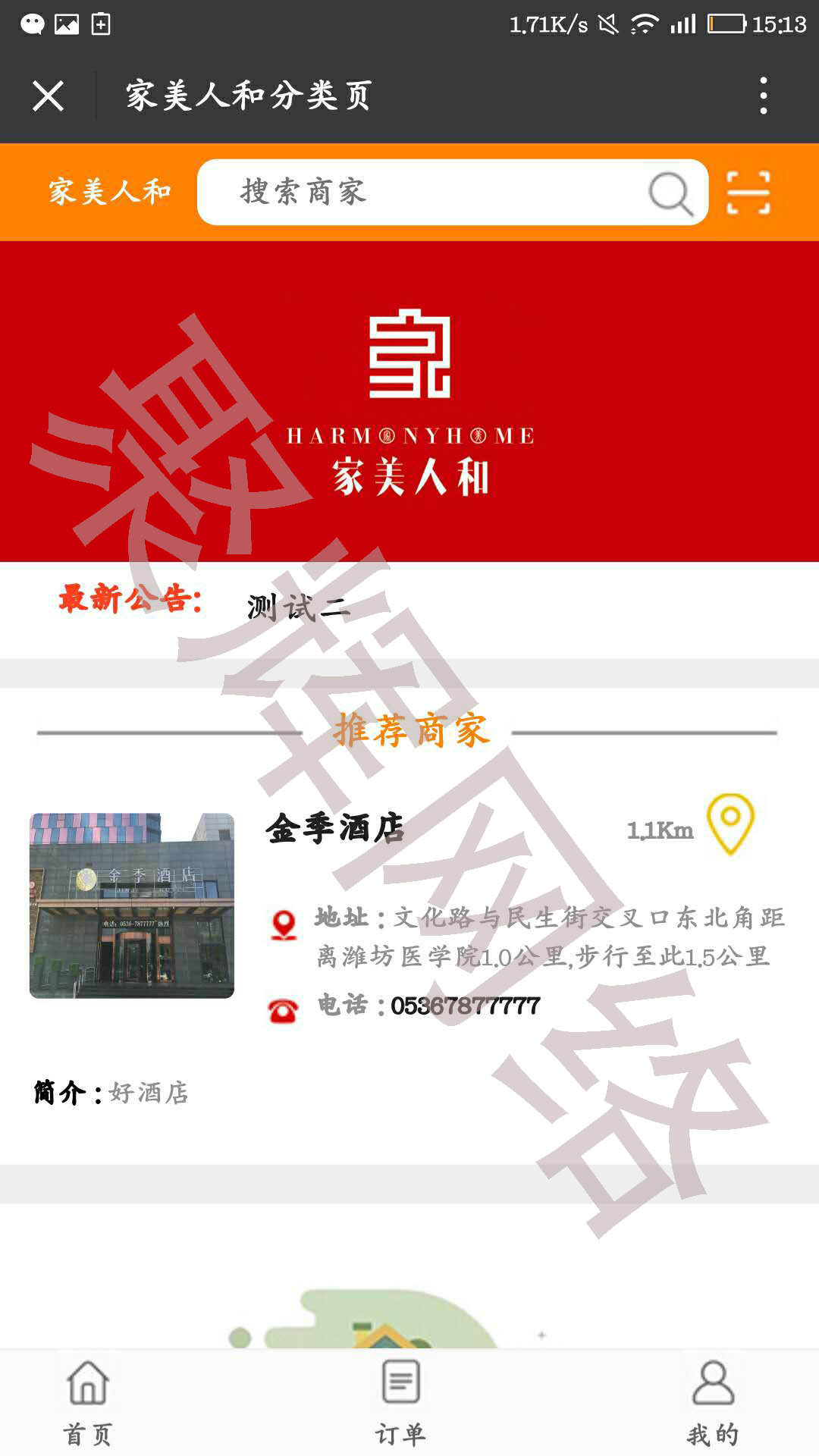Viewport: 819px width, 1456px height.
Task: Close the 家美人和分类页 page
Action: (x=48, y=96)
